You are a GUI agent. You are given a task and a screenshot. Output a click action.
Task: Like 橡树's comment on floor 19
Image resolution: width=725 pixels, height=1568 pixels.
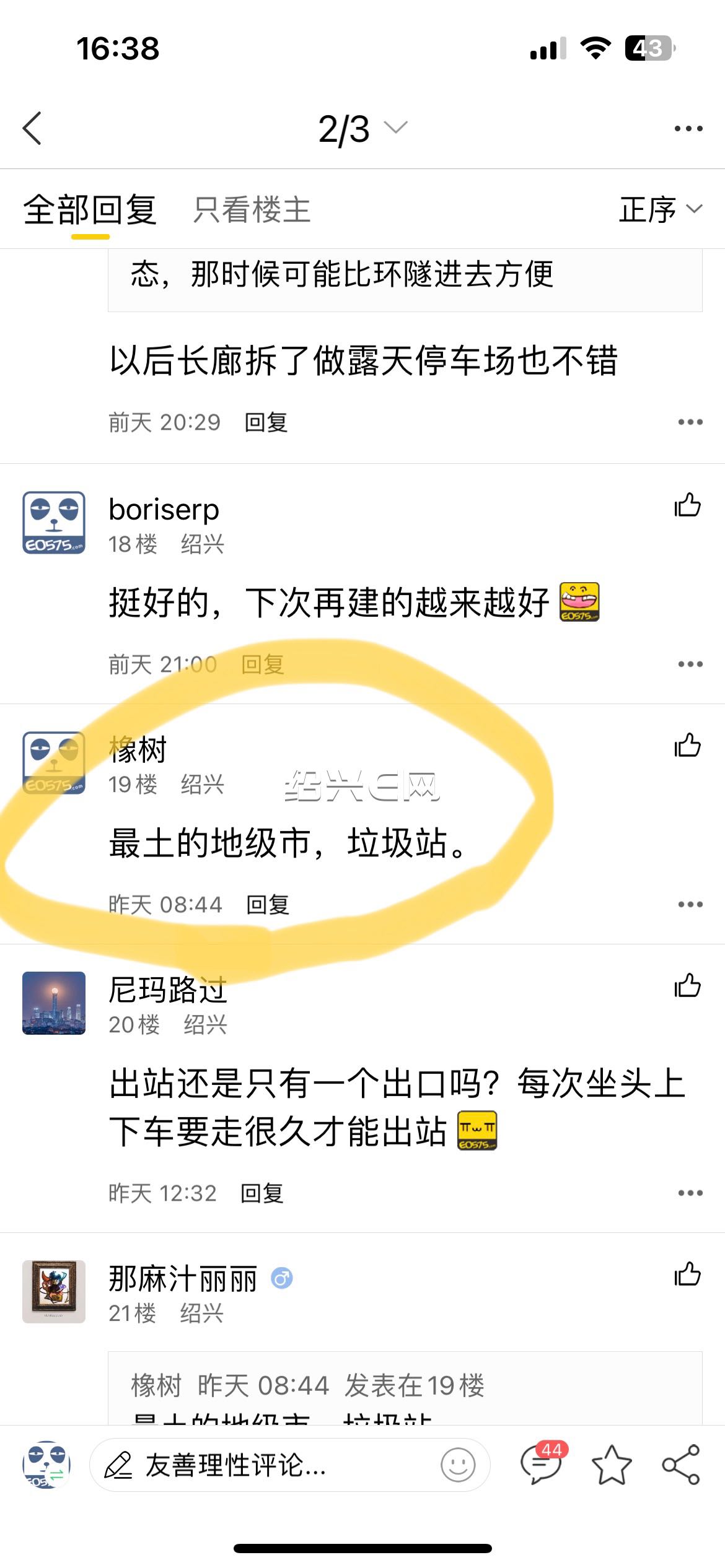click(x=687, y=745)
